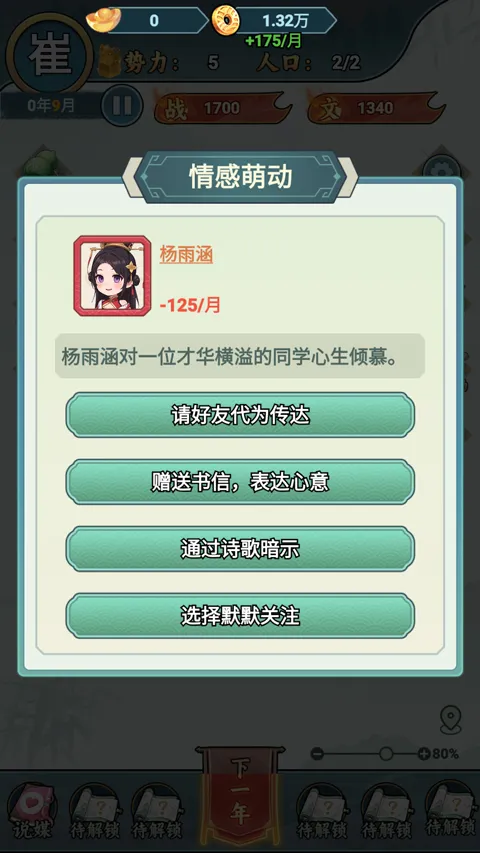This screenshot has width=480, height=853.
Task: Advance with the 下一年 banner
Action: pyautogui.click(x=240, y=794)
